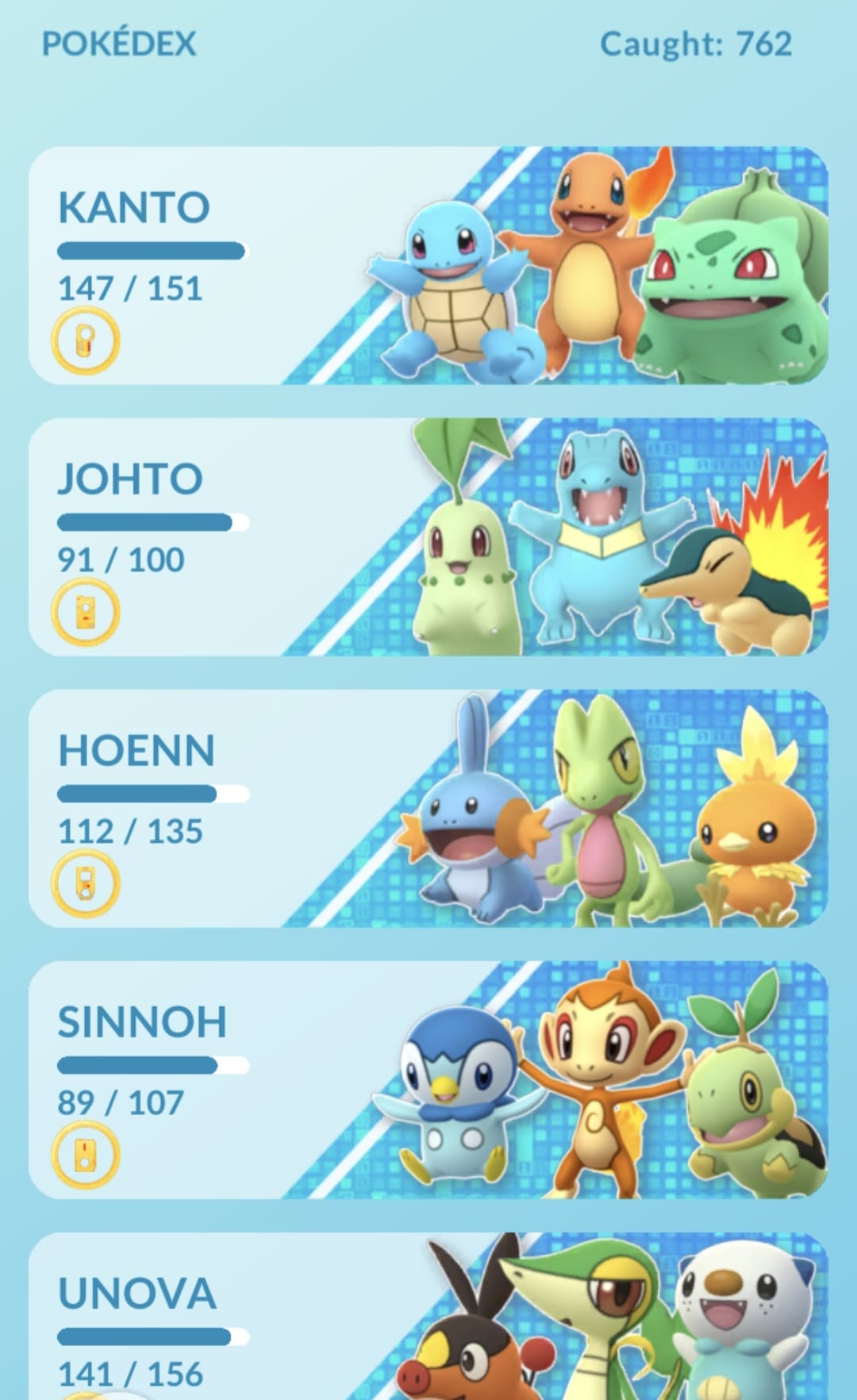Open the Johto region Pokédex
This screenshot has width=857, height=1400.
point(428,537)
